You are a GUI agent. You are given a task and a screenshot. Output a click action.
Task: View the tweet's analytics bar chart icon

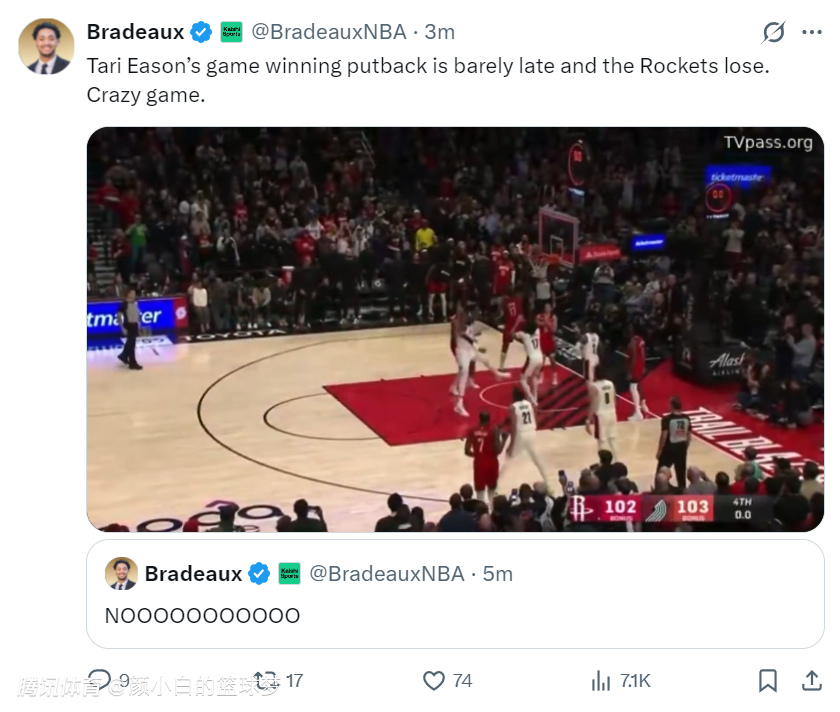[x=601, y=681]
